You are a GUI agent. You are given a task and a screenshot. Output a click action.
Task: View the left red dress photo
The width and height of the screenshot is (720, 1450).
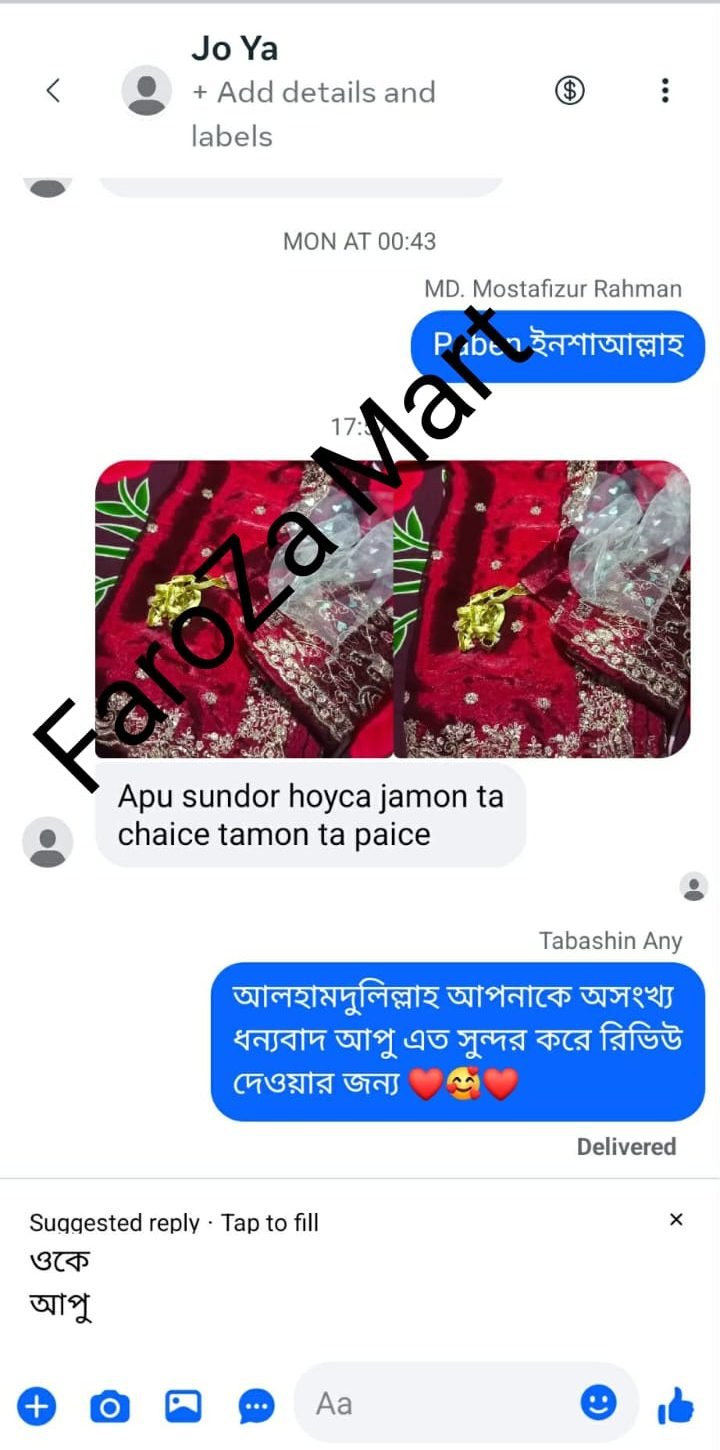(244, 608)
